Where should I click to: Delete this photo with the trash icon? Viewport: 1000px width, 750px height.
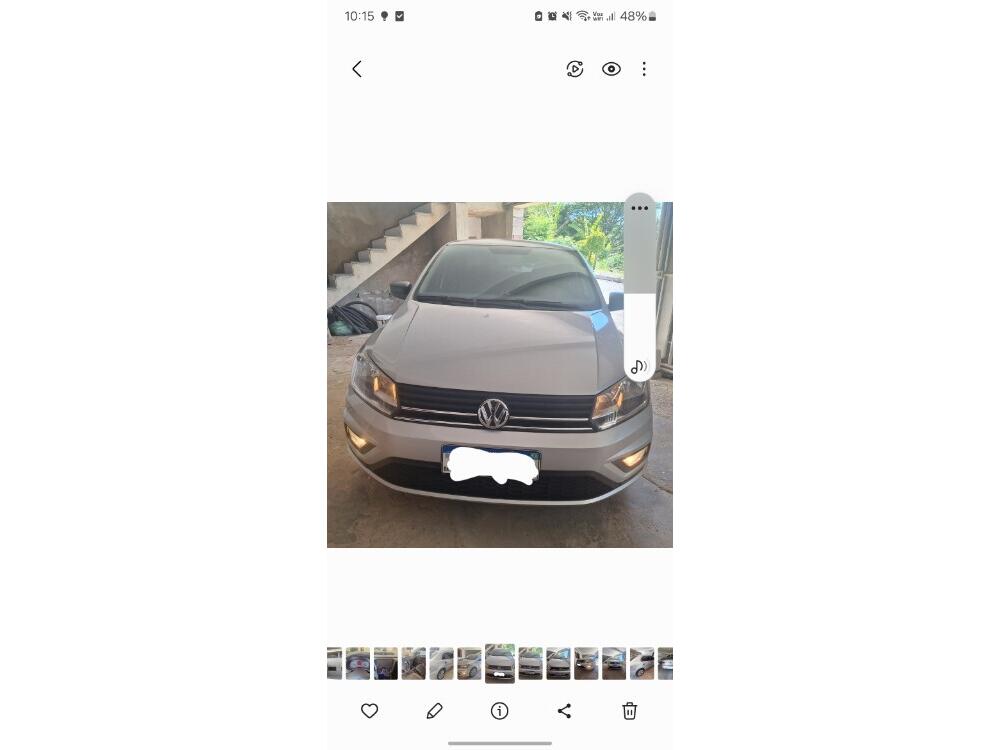pos(630,711)
